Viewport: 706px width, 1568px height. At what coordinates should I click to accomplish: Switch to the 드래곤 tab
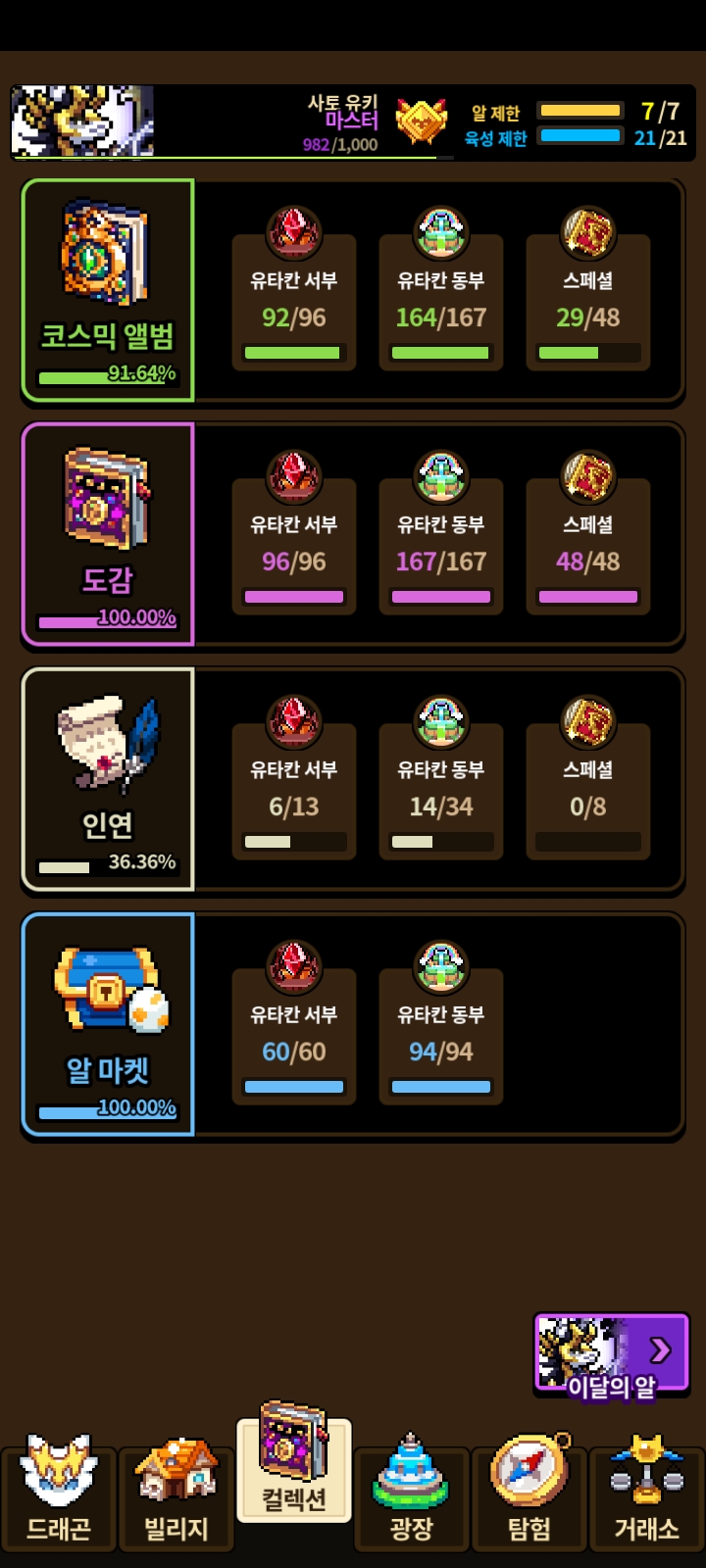(59, 1494)
